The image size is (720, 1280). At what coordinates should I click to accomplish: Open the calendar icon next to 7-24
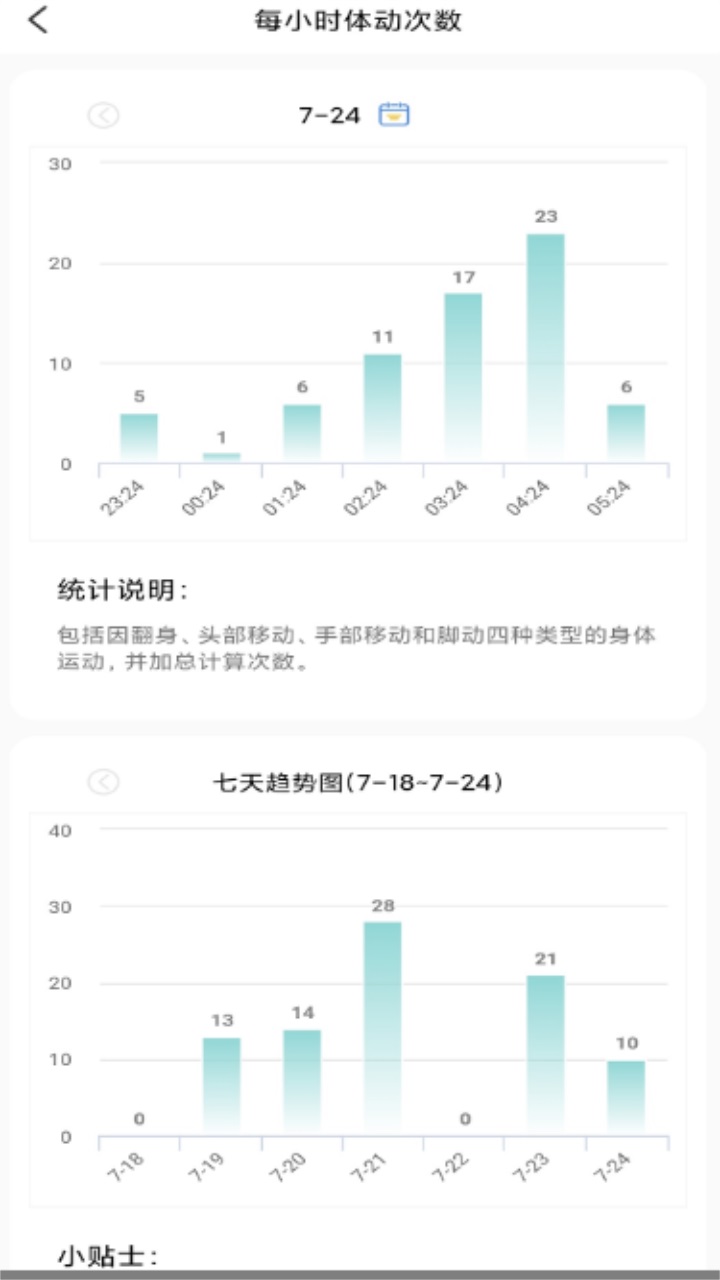coord(394,115)
